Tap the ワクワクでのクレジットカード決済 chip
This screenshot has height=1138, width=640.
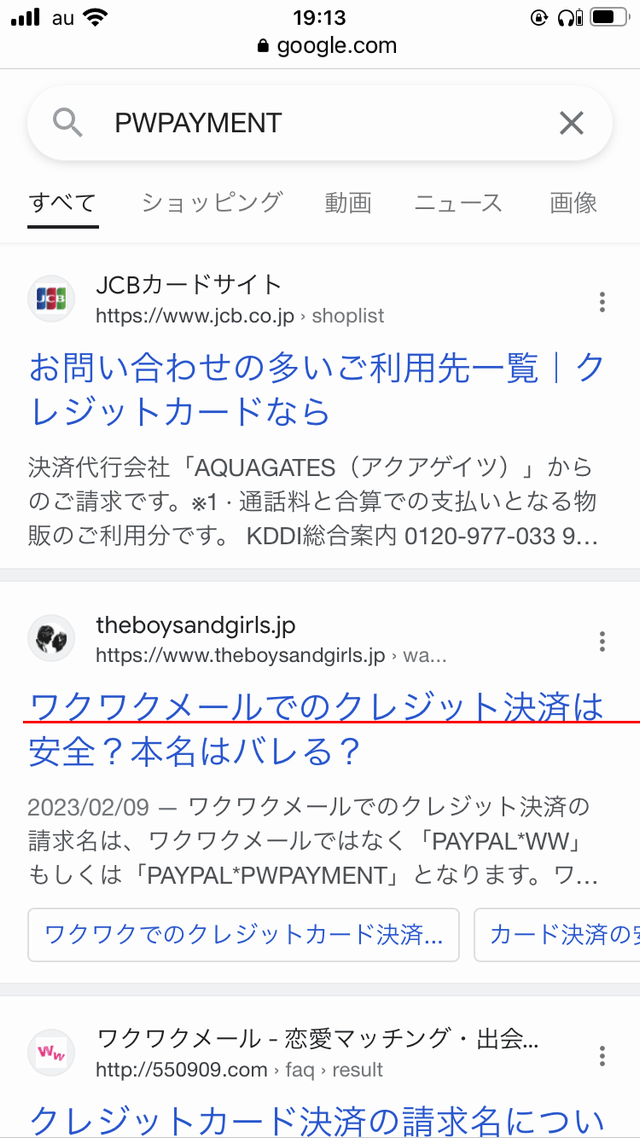[243, 935]
